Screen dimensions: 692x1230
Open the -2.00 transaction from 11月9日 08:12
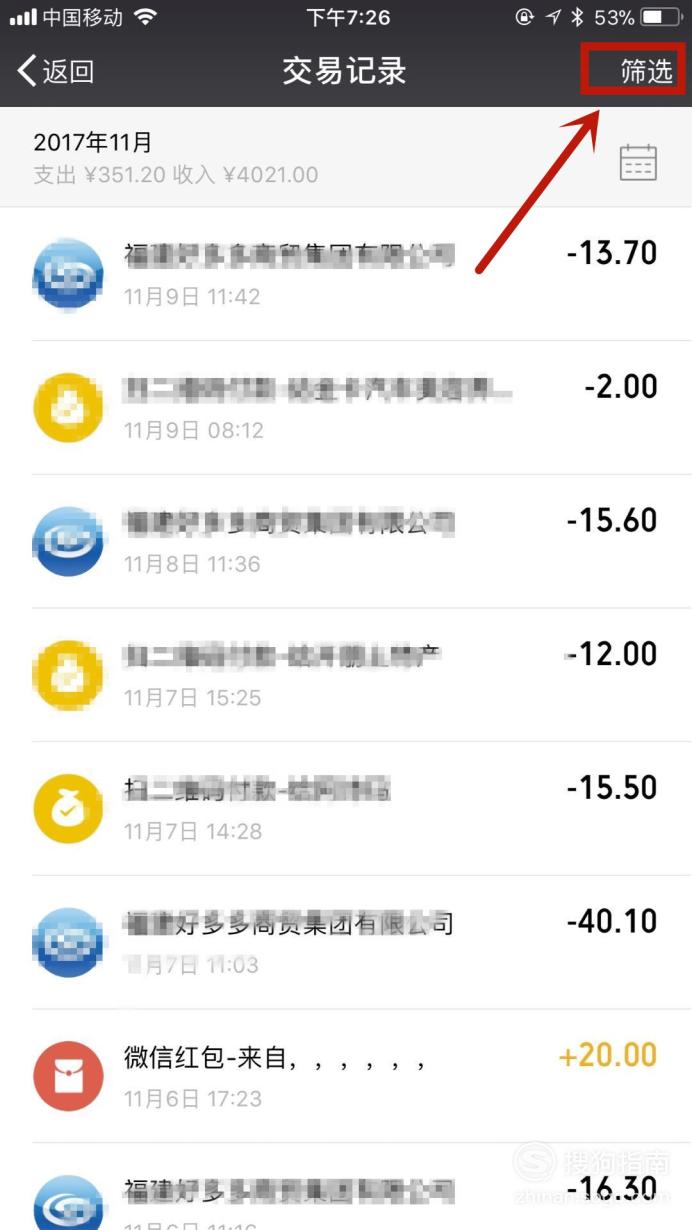tap(346, 408)
